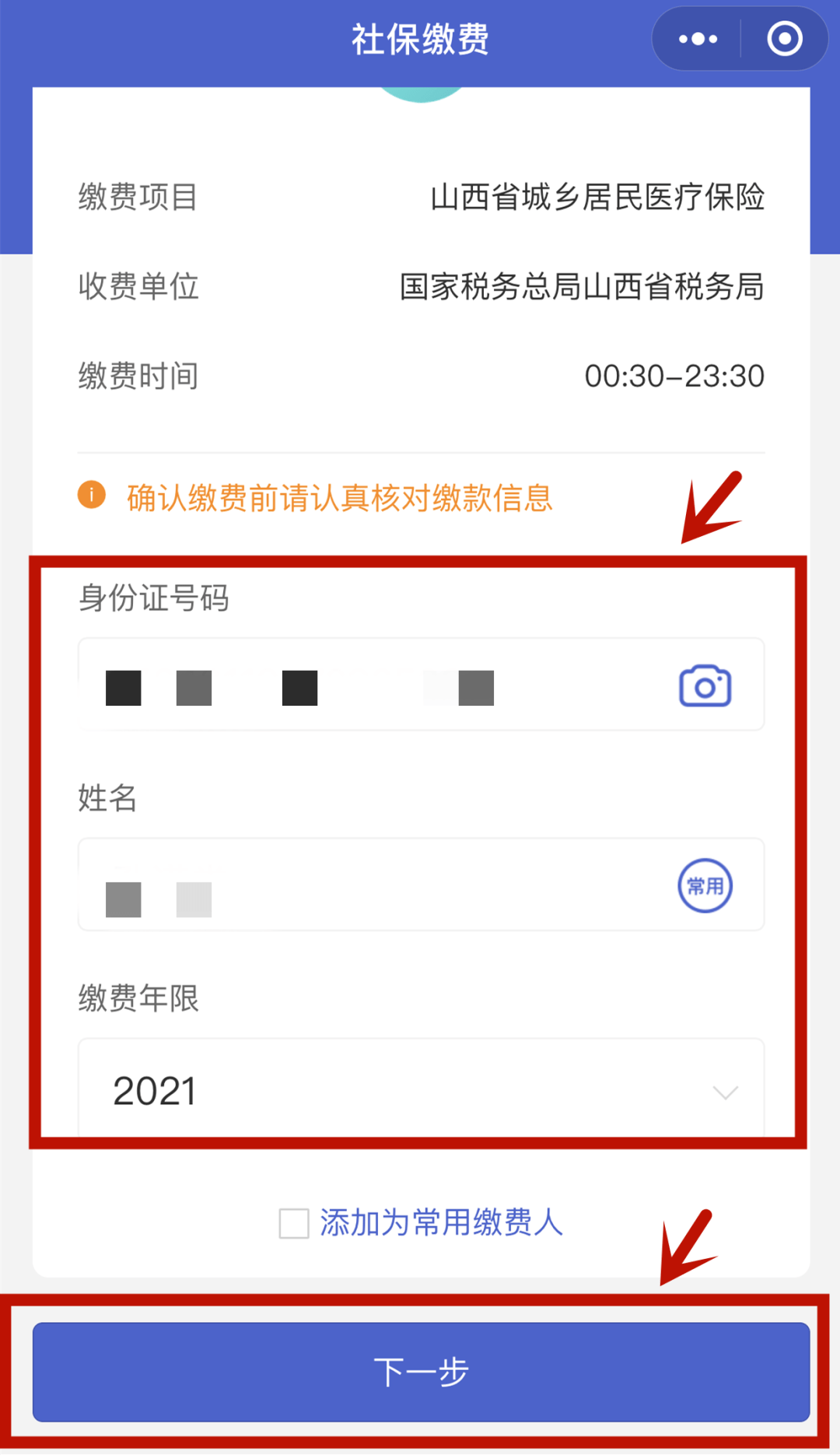The image size is (840, 1455).
Task: Scan ID card with camera icon
Action: point(705,686)
